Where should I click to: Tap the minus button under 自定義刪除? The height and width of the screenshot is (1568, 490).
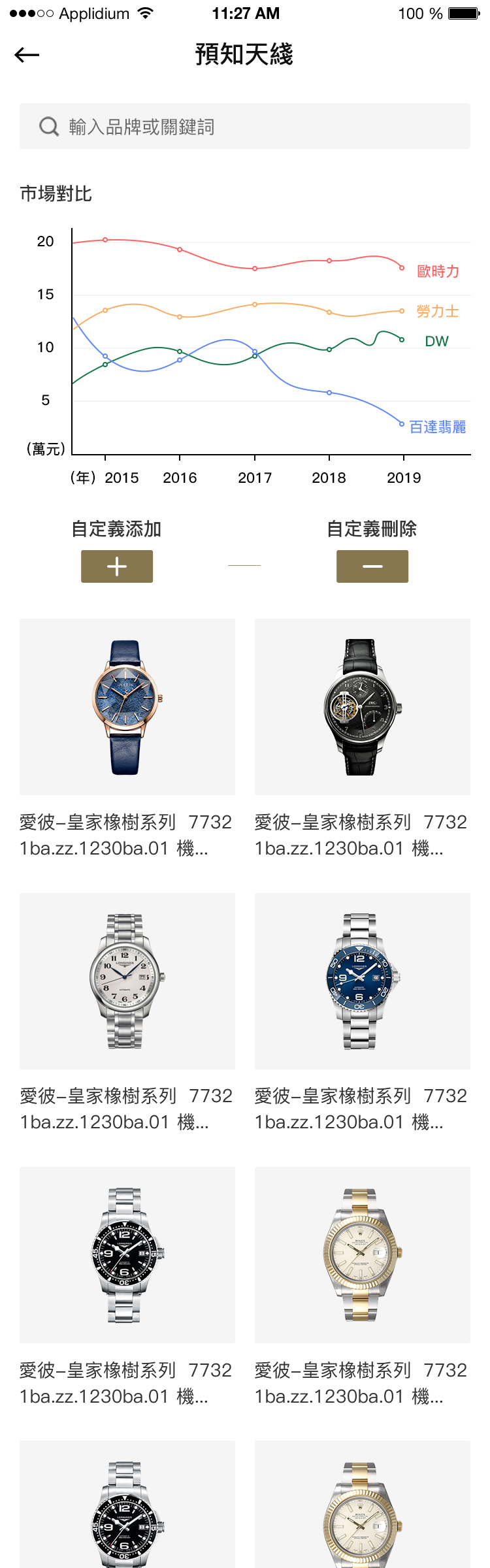click(x=372, y=566)
